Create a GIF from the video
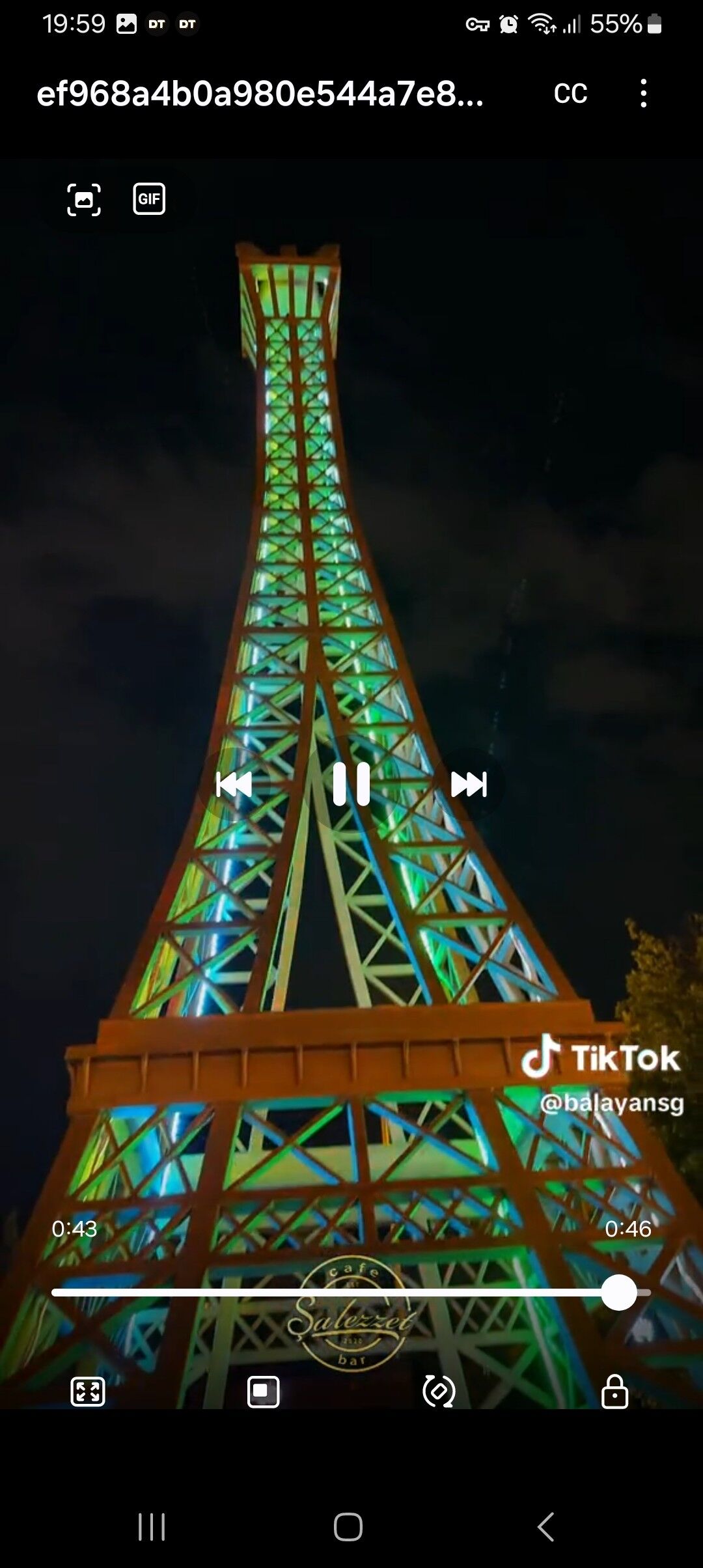703x1568 pixels. [x=149, y=199]
